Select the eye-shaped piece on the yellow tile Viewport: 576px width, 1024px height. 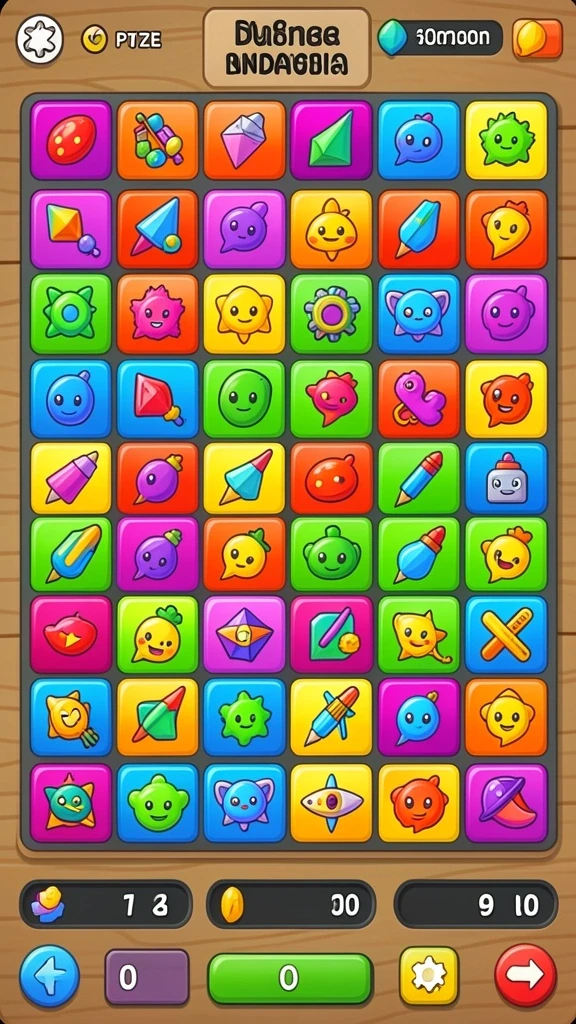tap(331, 803)
